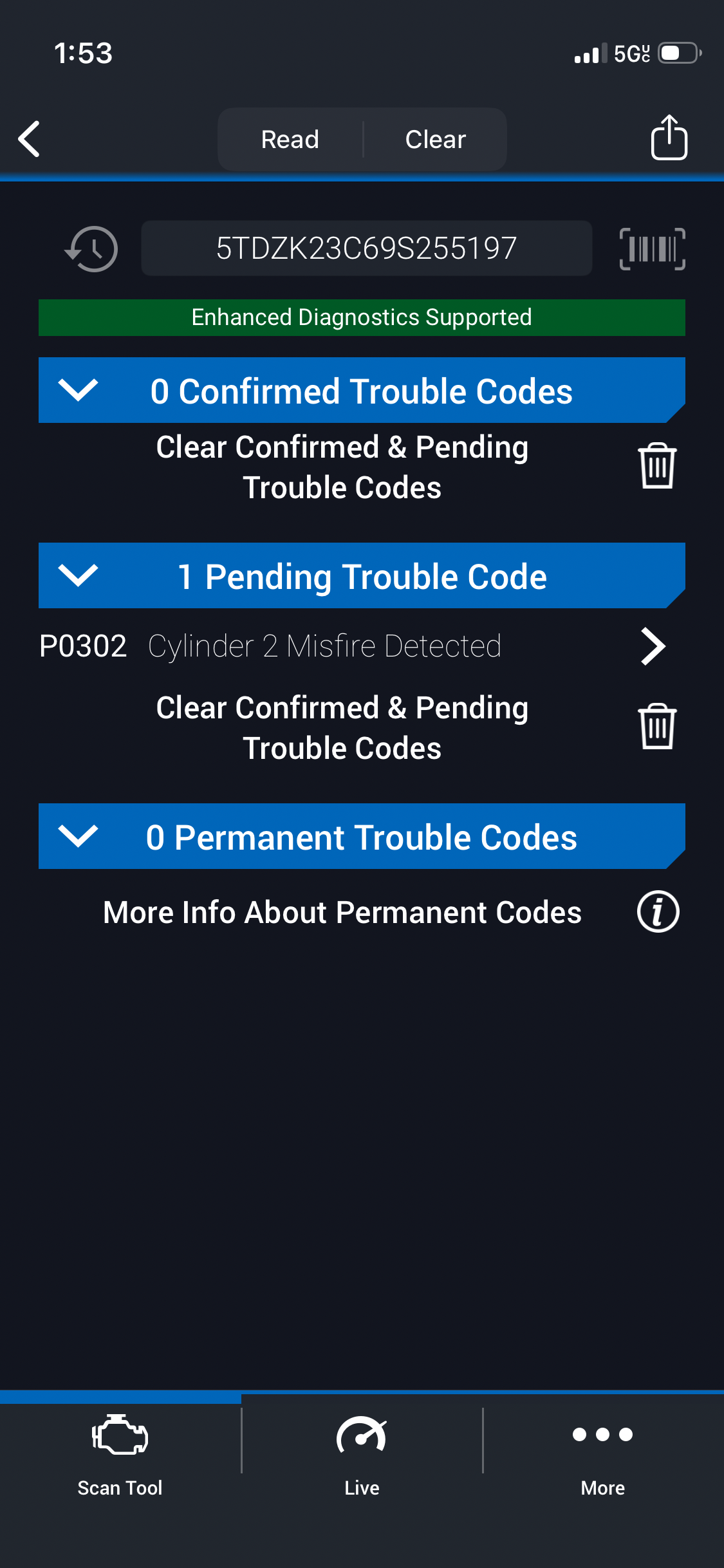Collapse Confirmed Trouble Codes section
This screenshot has width=724, height=1568.
coord(78,390)
